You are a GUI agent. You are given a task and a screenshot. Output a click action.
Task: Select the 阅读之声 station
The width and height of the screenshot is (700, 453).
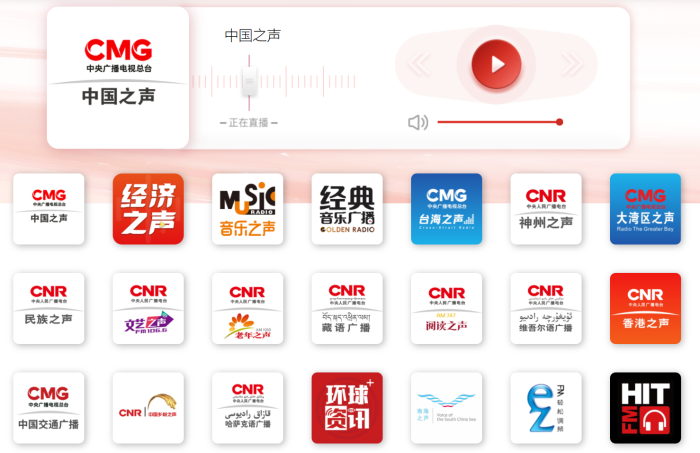[x=446, y=308]
